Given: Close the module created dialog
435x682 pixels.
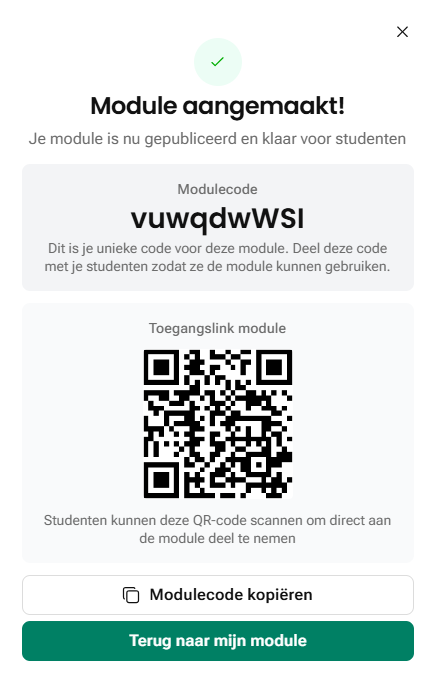Looking at the screenshot, I should [x=402, y=32].
